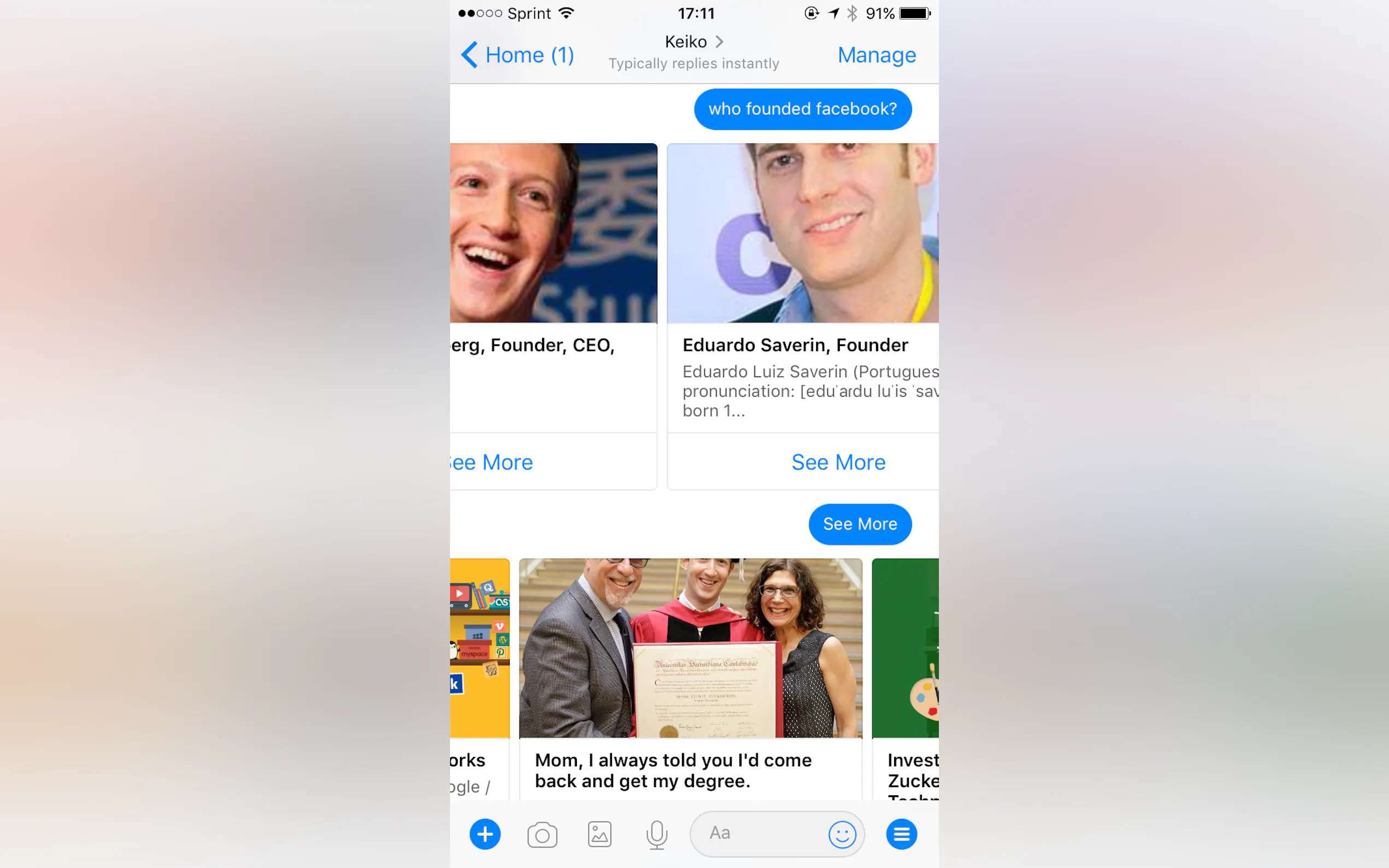
Task: Open Keiko's profile details
Action: point(693,42)
